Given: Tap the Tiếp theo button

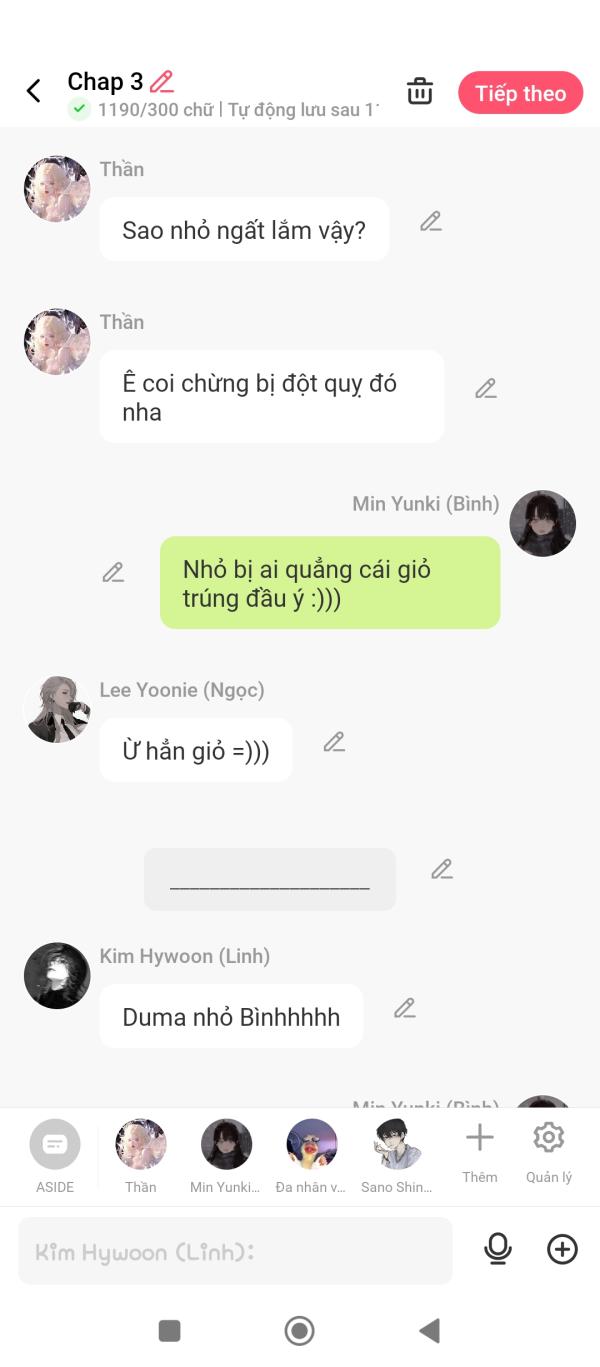Looking at the screenshot, I should coord(520,93).
